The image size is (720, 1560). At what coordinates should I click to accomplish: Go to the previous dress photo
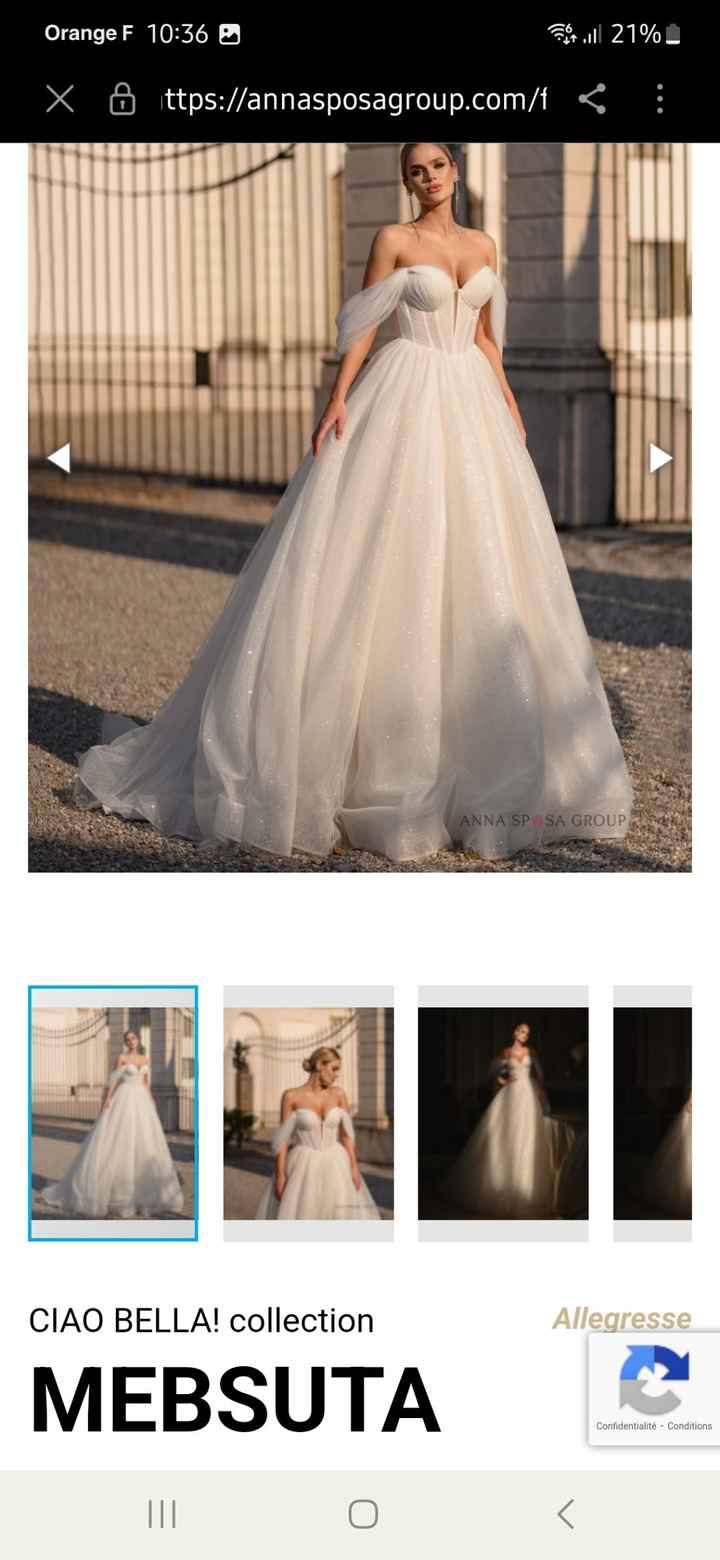[60, 458]
